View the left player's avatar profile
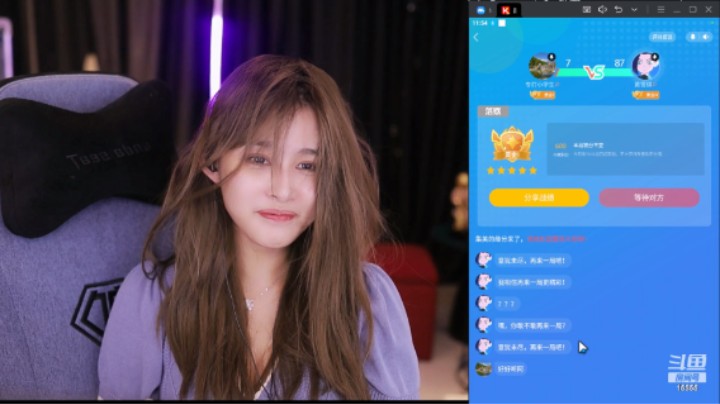Viewport: 720px width, 404px height. pos(542,67)
